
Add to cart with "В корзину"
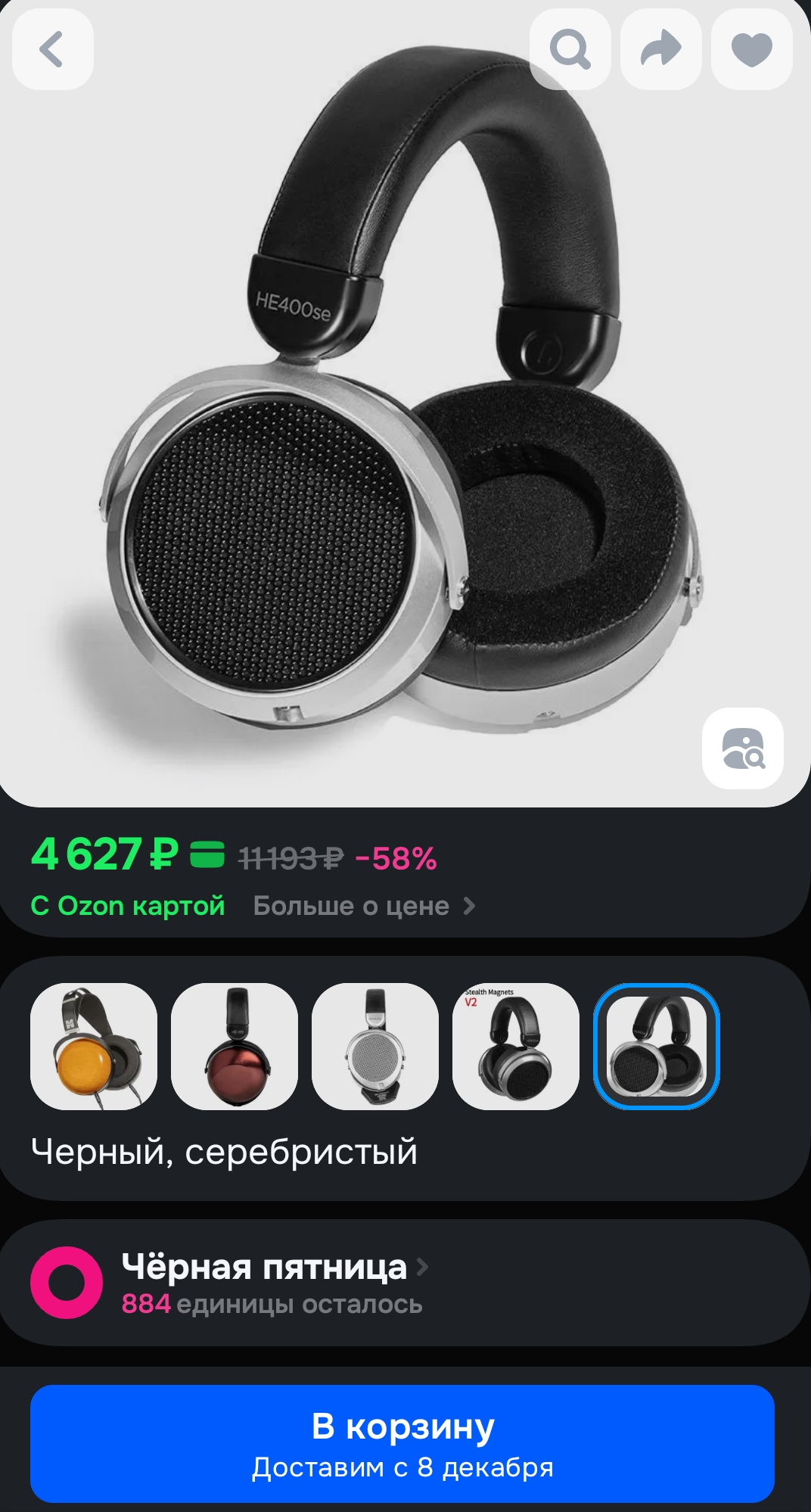(402, 1443)
